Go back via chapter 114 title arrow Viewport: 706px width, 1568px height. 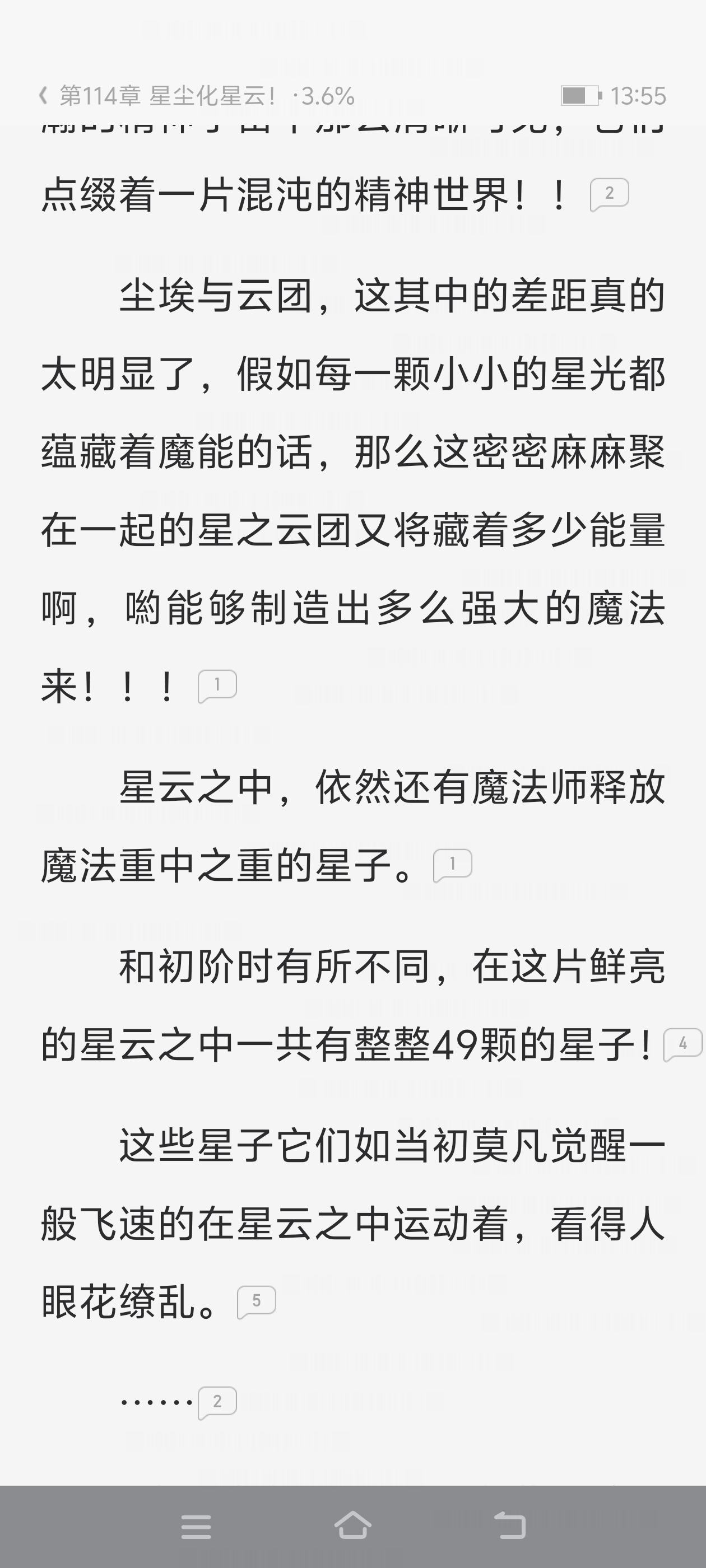point(44,96)
